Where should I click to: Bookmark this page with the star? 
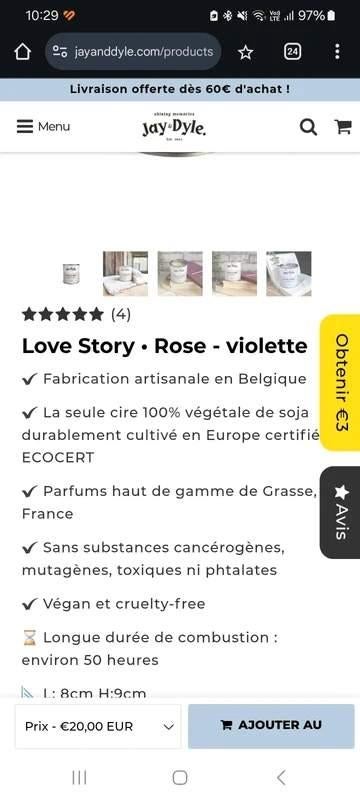click(x=246, y=52)
